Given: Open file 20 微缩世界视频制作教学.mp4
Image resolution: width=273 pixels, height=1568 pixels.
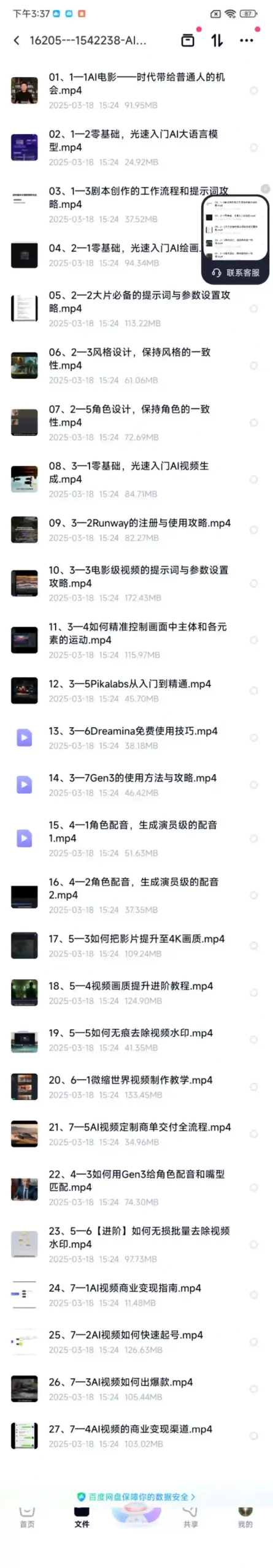Looking at the screenshot, I should click(x=136, y=1087).
